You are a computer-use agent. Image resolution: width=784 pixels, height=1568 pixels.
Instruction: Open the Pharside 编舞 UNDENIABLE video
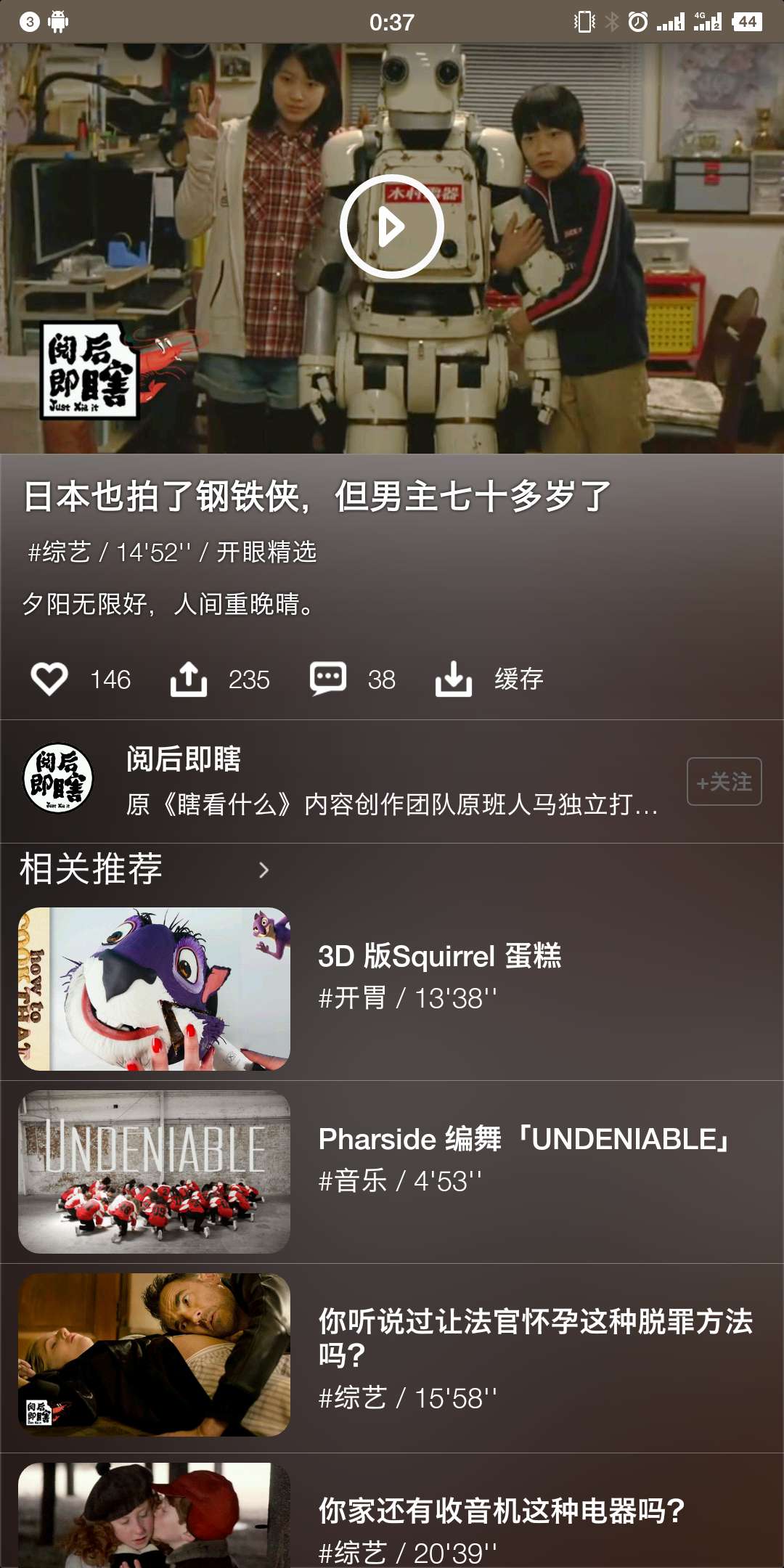pos(392,1172)
